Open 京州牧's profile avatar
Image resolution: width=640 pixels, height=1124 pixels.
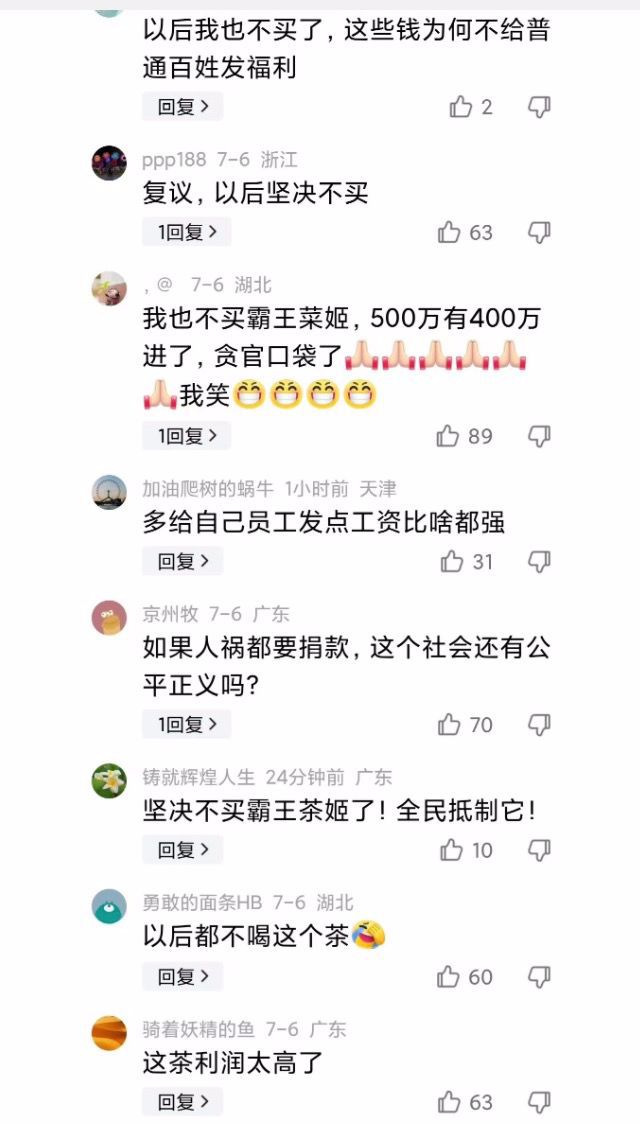[x=109, y=618]
